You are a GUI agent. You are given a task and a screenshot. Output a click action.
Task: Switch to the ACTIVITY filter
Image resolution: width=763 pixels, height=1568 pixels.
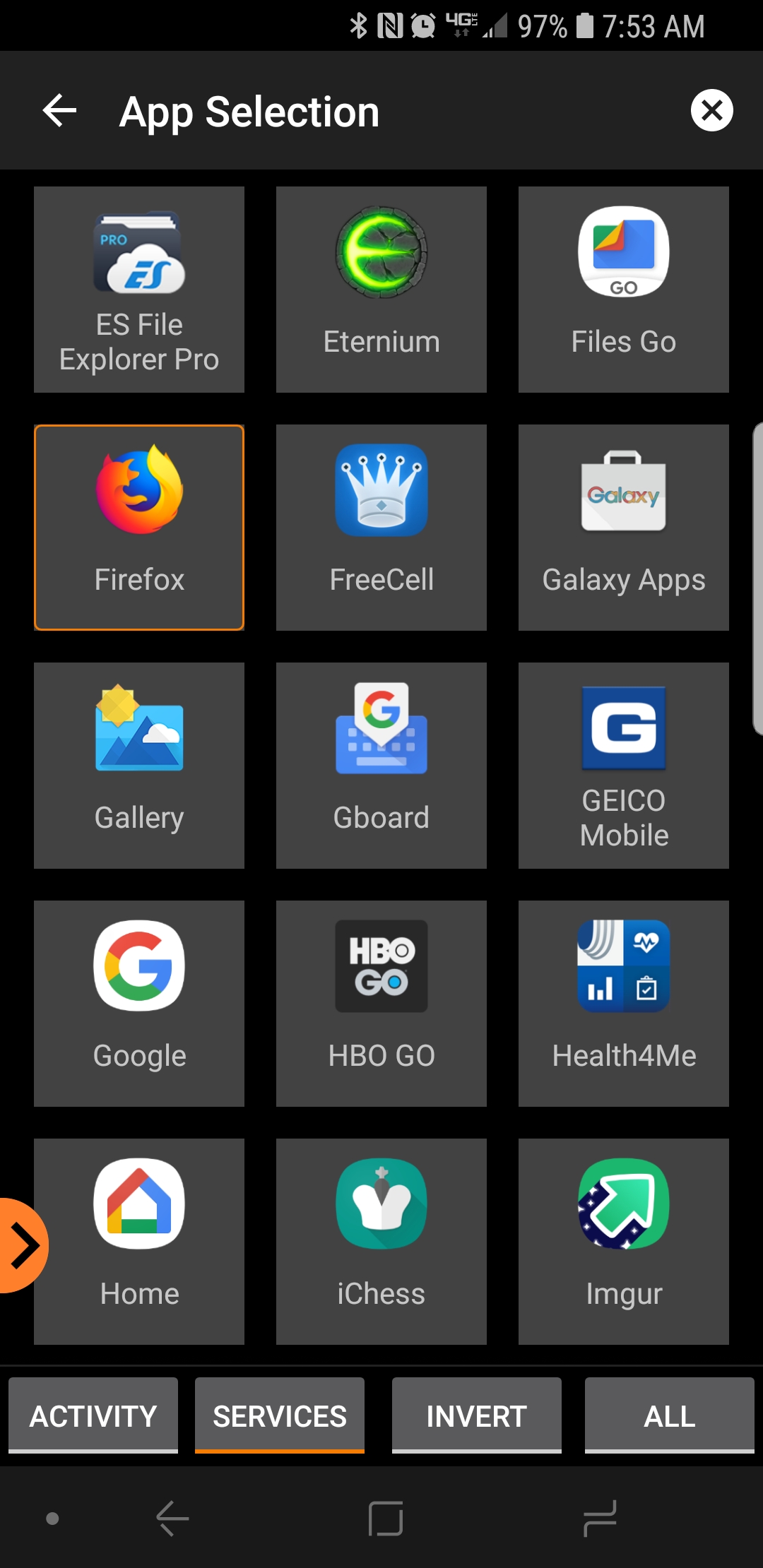(x=93, y=1415)
